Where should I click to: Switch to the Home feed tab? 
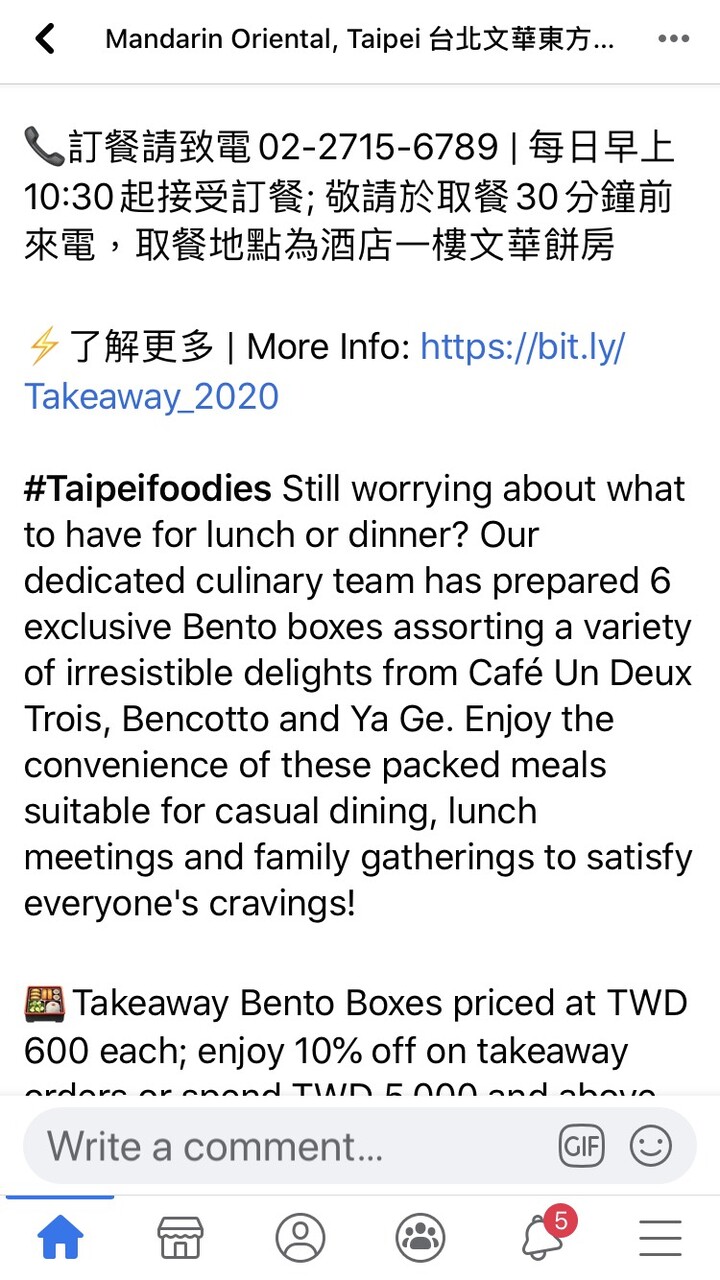point(60,1238)
